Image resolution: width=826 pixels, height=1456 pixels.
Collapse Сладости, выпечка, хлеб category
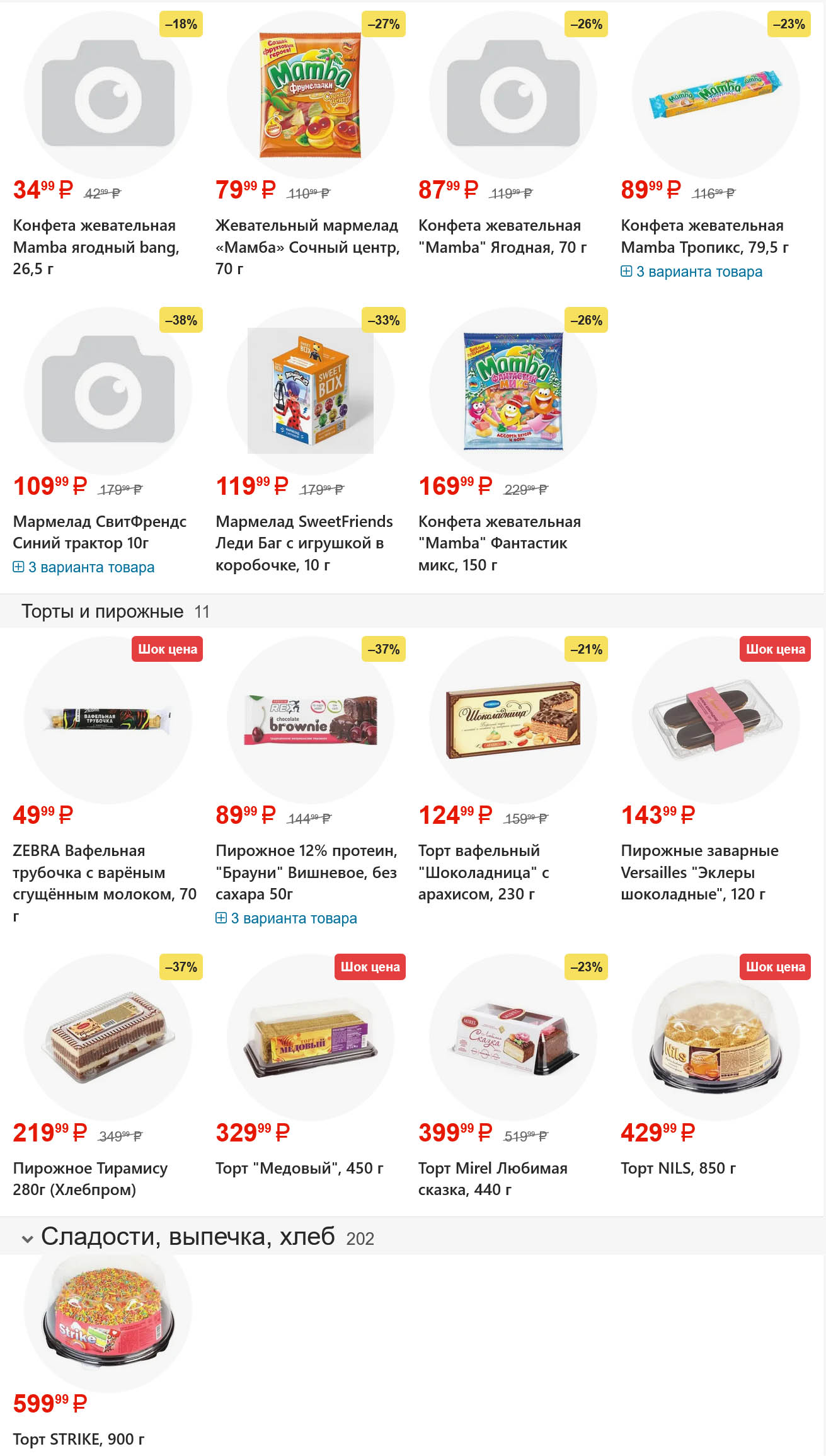[x=27, y=1239]
